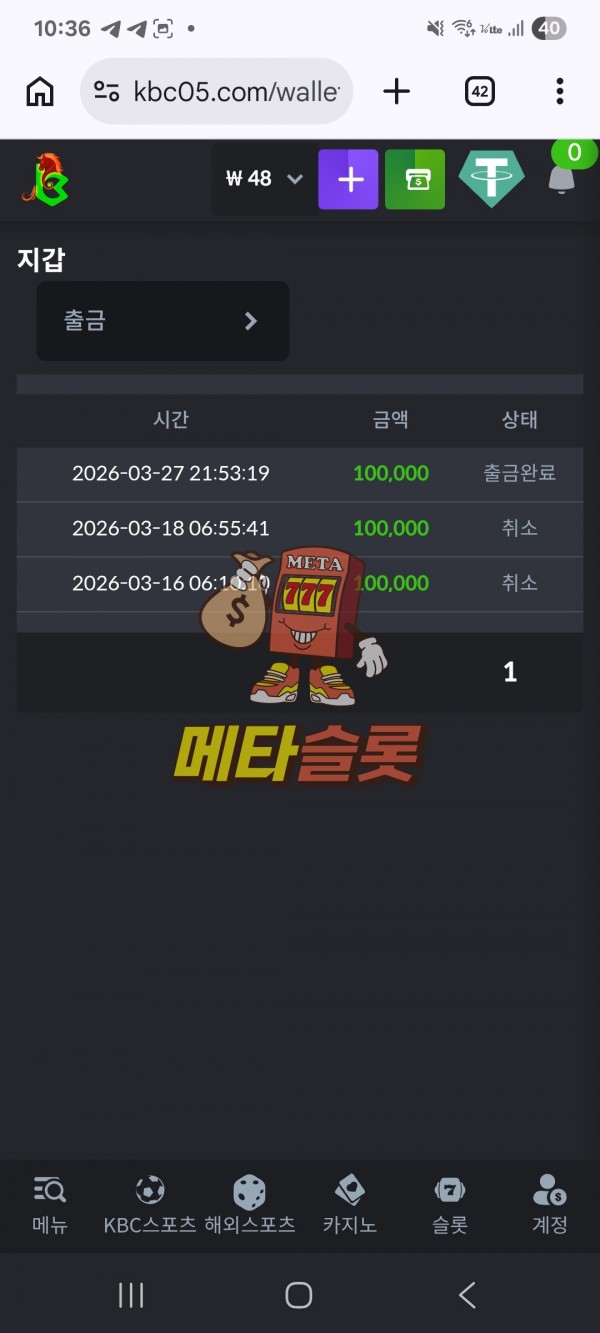Show the 42 open tabs

point(480,92)
